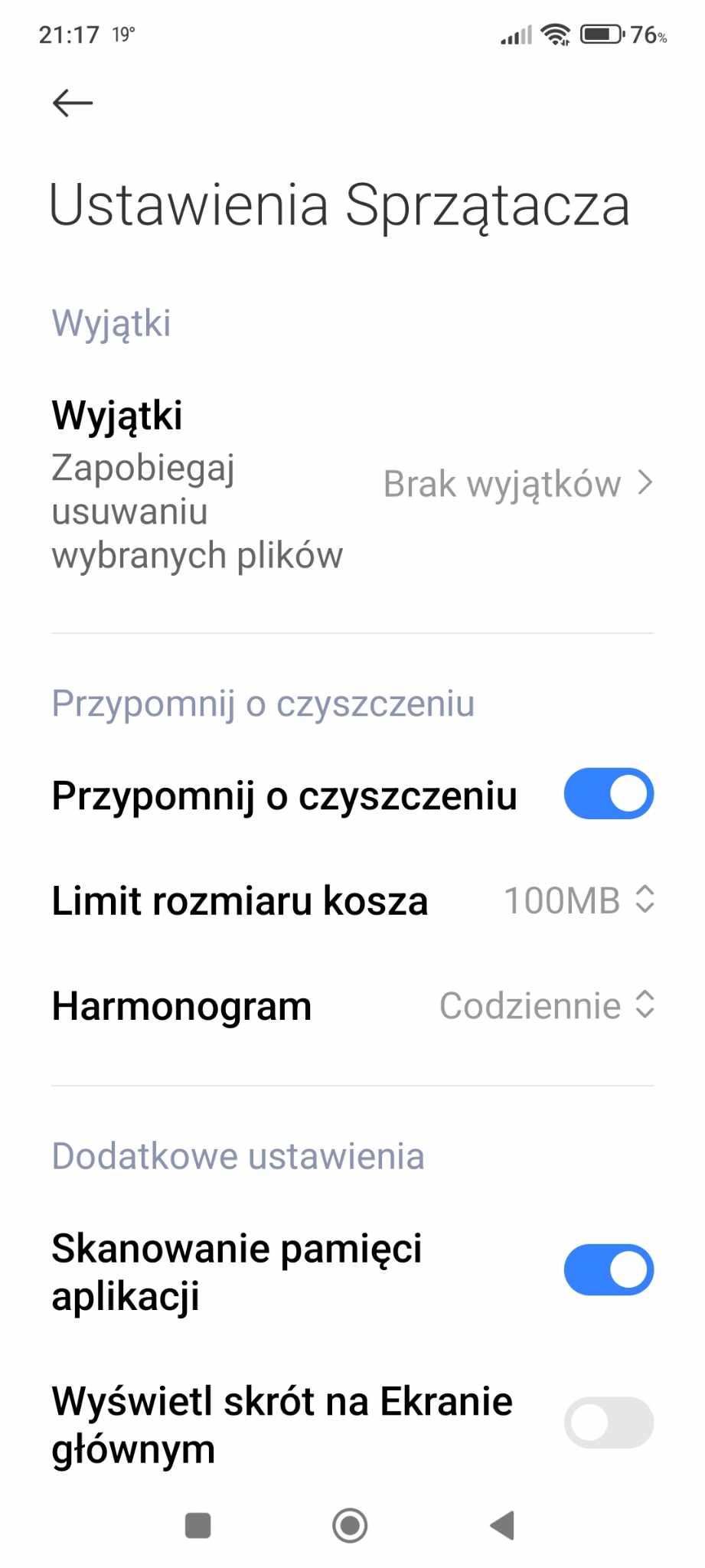Open the Wyjątki exceptions row
Viewport: 705px width, 1568px height.
point(352,484)
